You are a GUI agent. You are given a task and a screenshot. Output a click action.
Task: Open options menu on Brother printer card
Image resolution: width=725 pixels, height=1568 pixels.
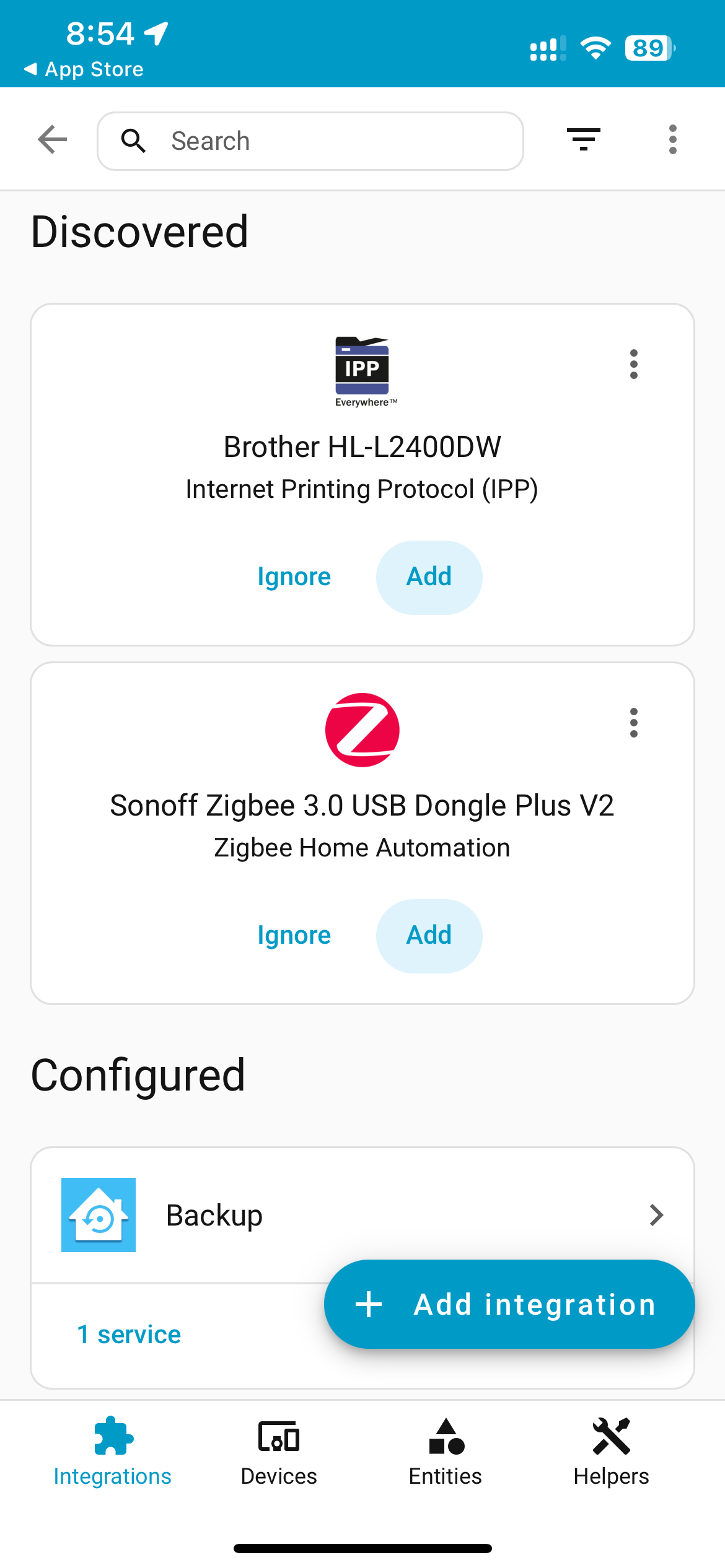pos(633,365)
